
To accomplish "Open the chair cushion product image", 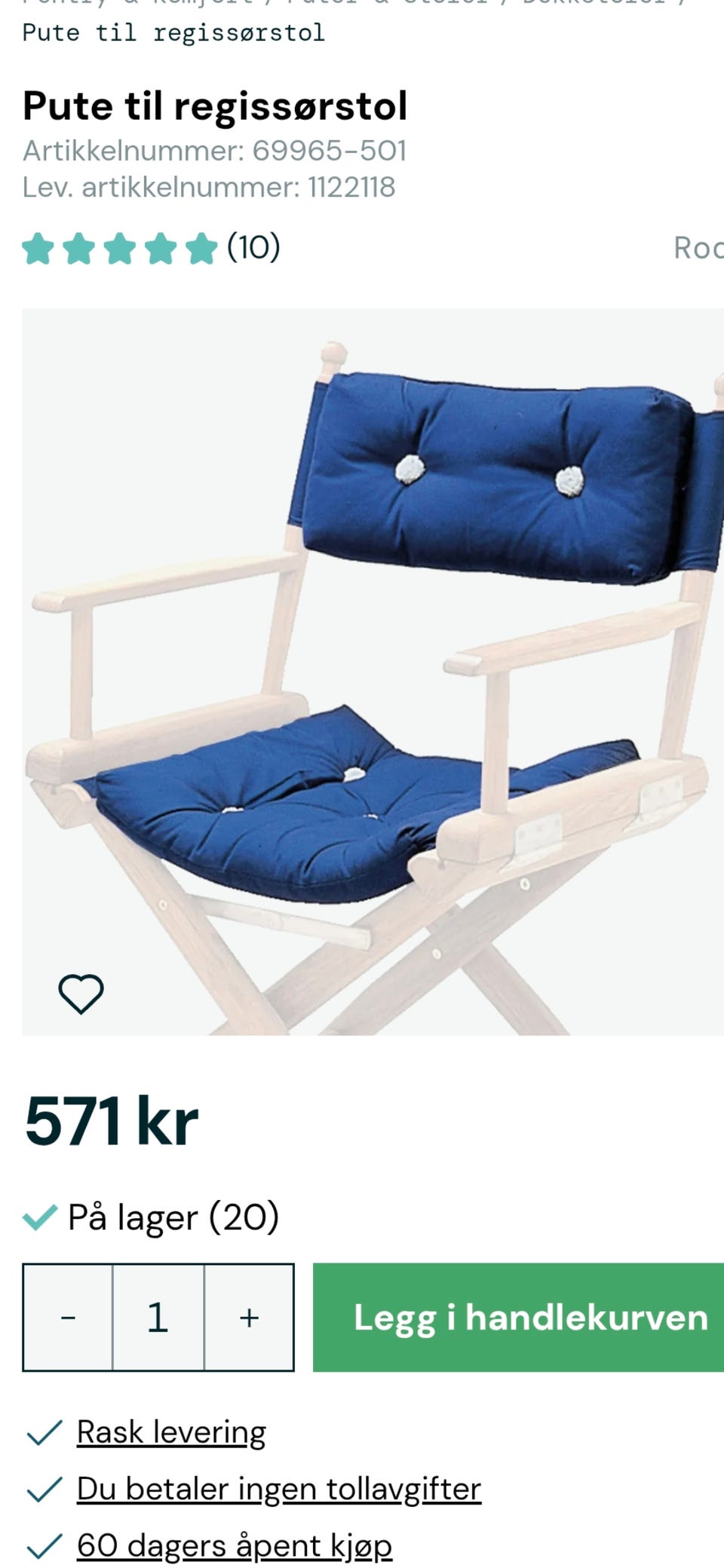I will (373, 672).
